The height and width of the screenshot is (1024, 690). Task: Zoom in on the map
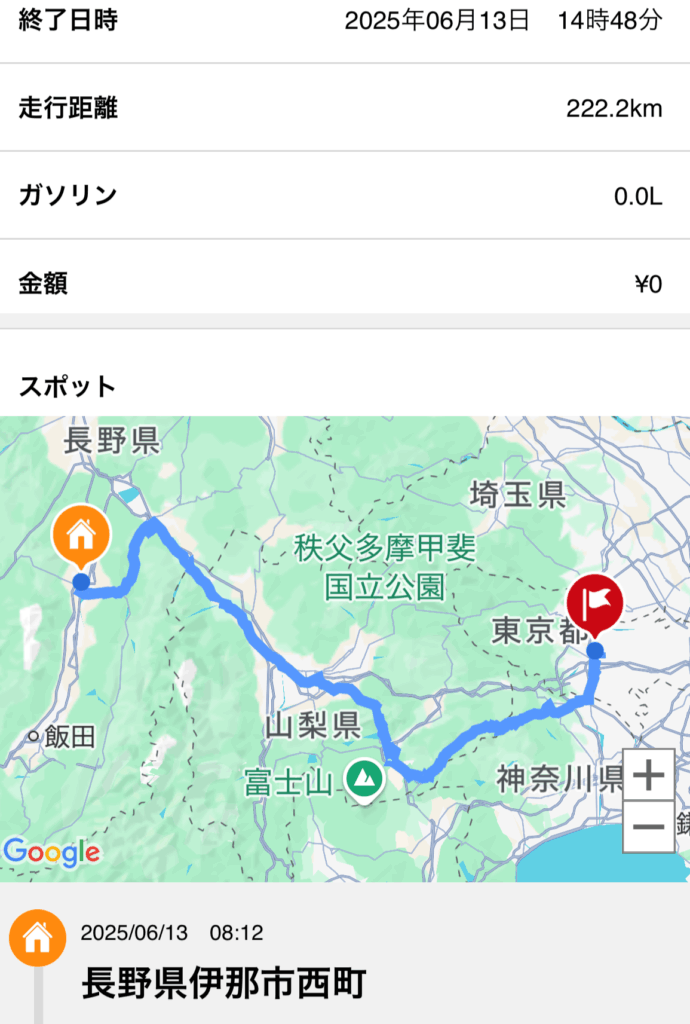coord(649,775)
